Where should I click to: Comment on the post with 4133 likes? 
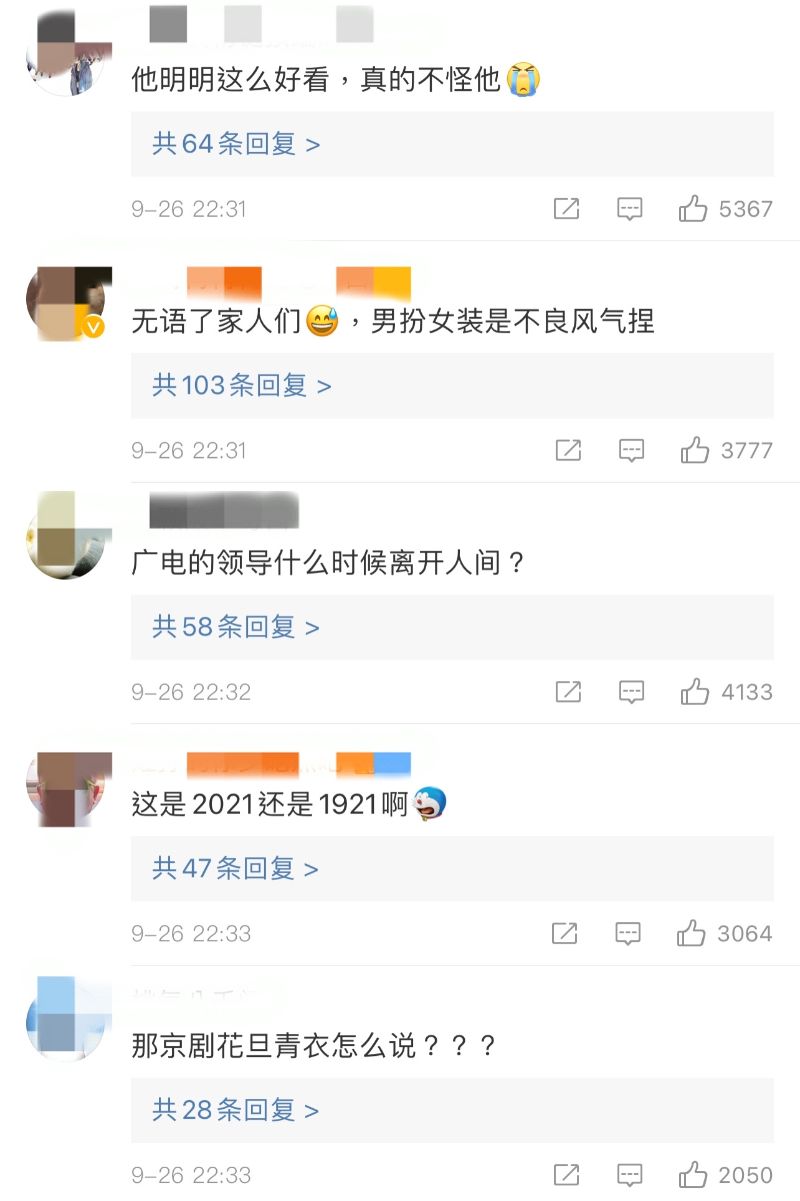pyautogui.click(x=631, y=692)
